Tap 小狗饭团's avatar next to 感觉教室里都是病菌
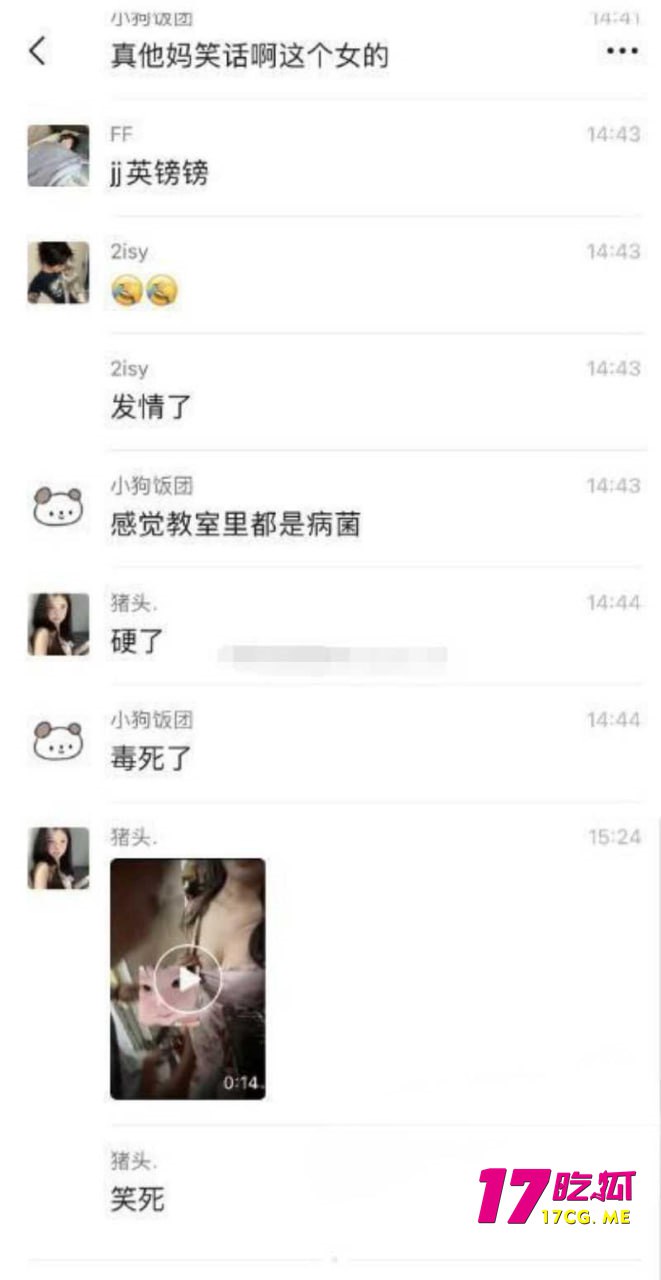The height and width of the screenshot is (1280, 661). click(x=58, y=506)
